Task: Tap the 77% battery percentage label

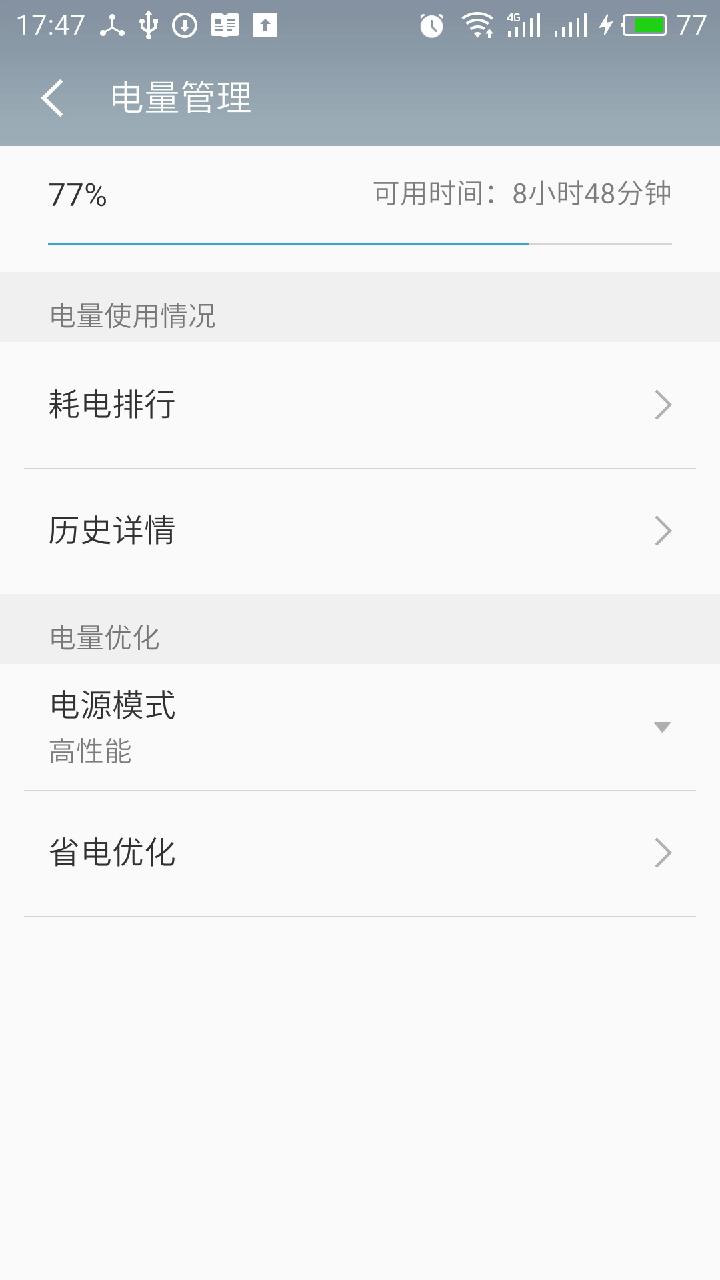Action: pos(77,193)
